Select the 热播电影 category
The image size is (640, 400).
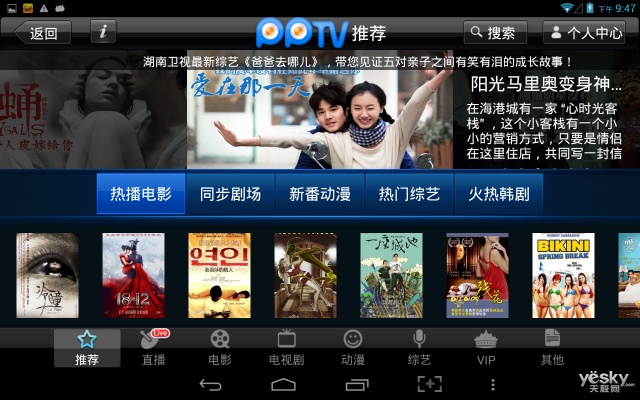(141, 194)
